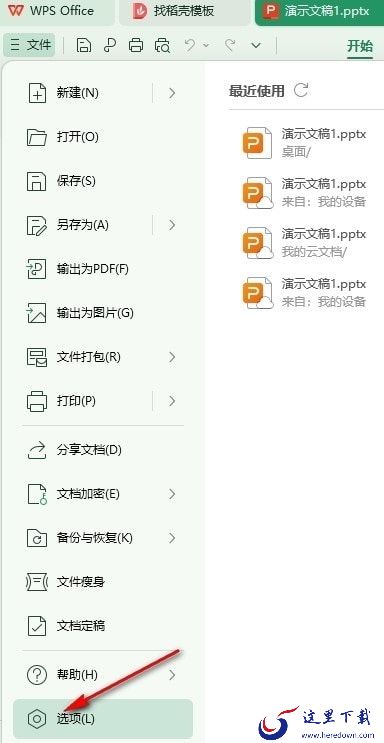Undo the last action
The width and height of the screenshot is (384, 743).
[190, 45]
